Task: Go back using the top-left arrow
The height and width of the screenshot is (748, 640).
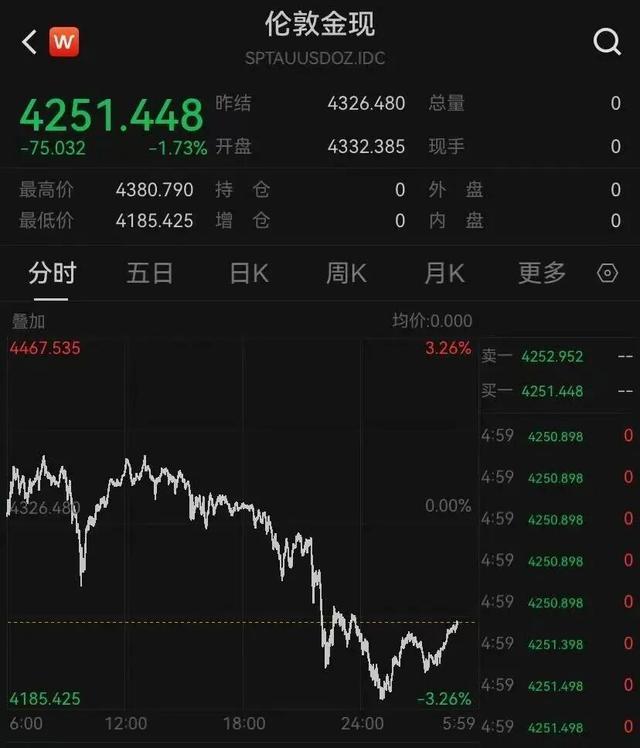Action: coord(29,42)
